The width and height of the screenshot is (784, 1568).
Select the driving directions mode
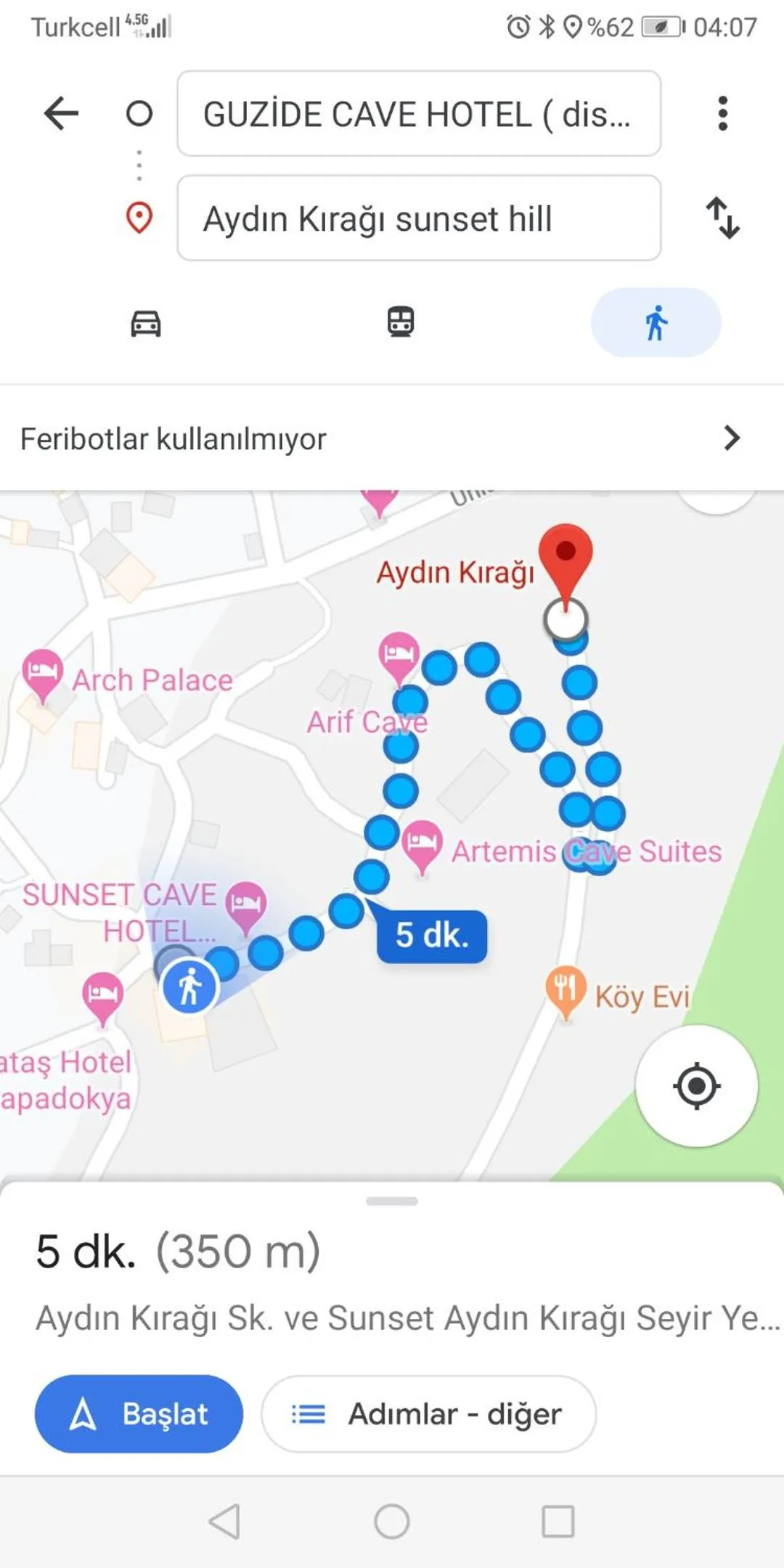[x=144, y=322]
